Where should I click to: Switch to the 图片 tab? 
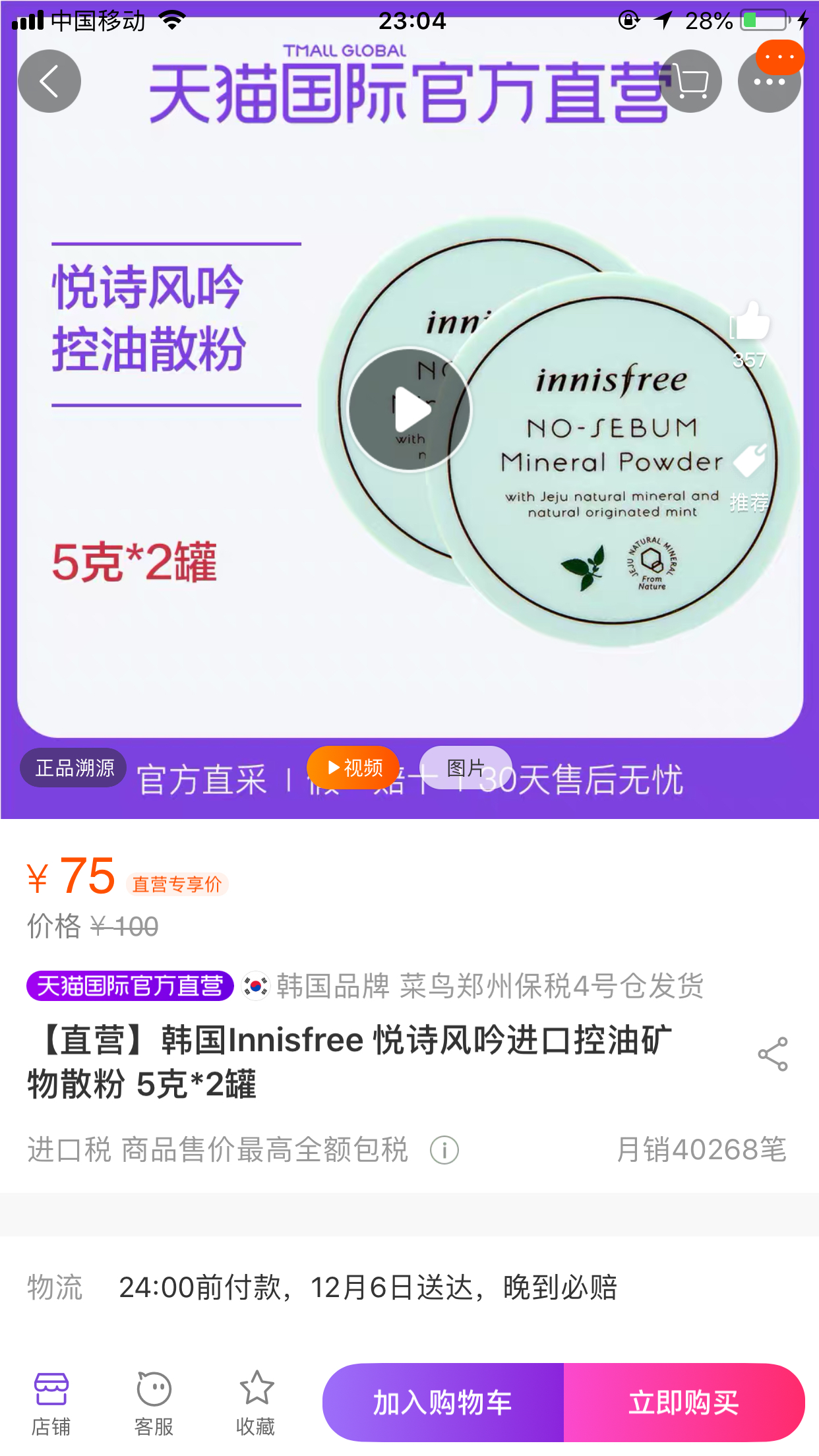[465, 767]
